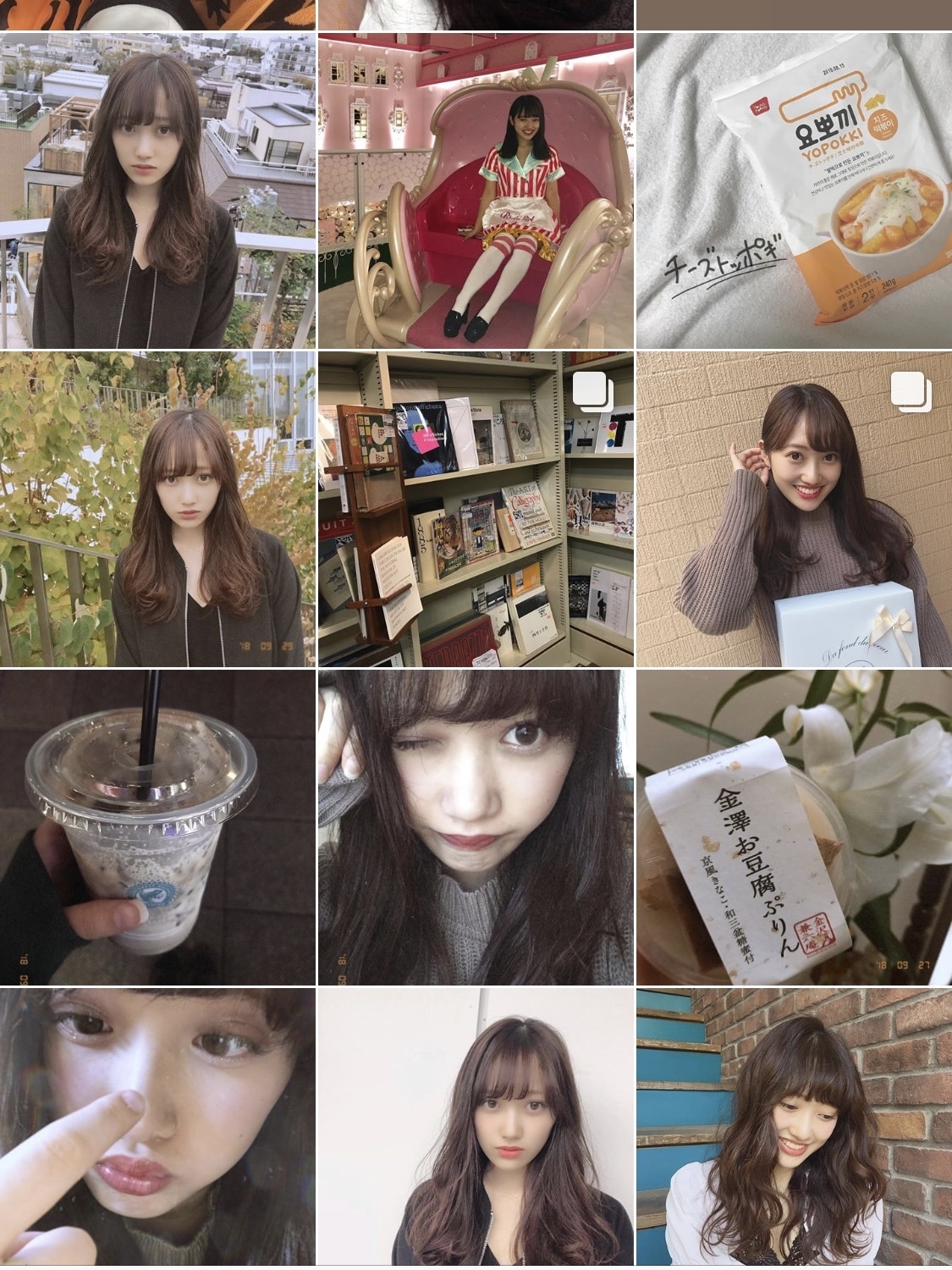Open the portrait post against white wall
The width and height of the screenshot is (952, 1270).
476,1129
